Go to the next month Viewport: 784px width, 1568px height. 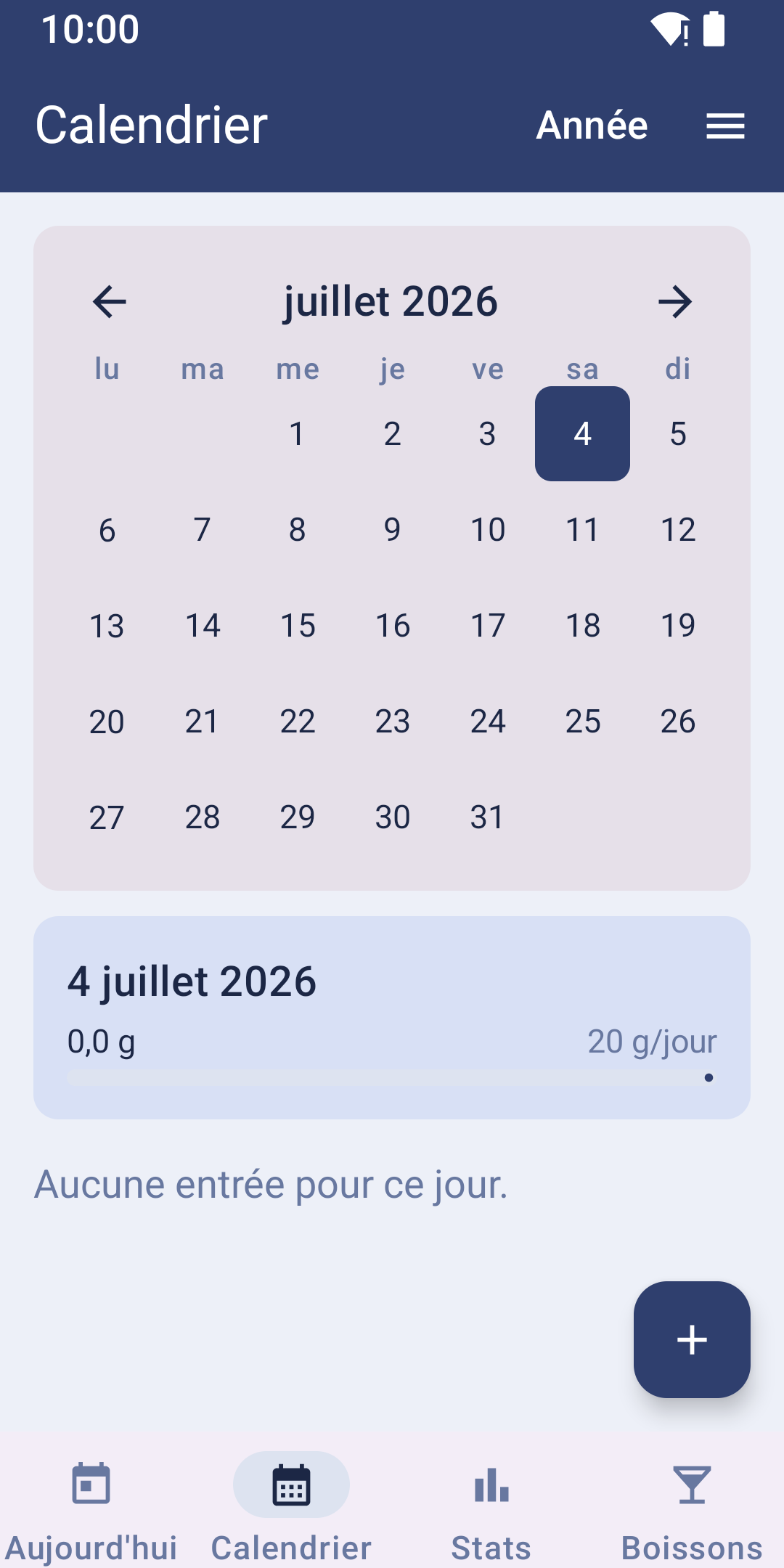pos(675,302)
